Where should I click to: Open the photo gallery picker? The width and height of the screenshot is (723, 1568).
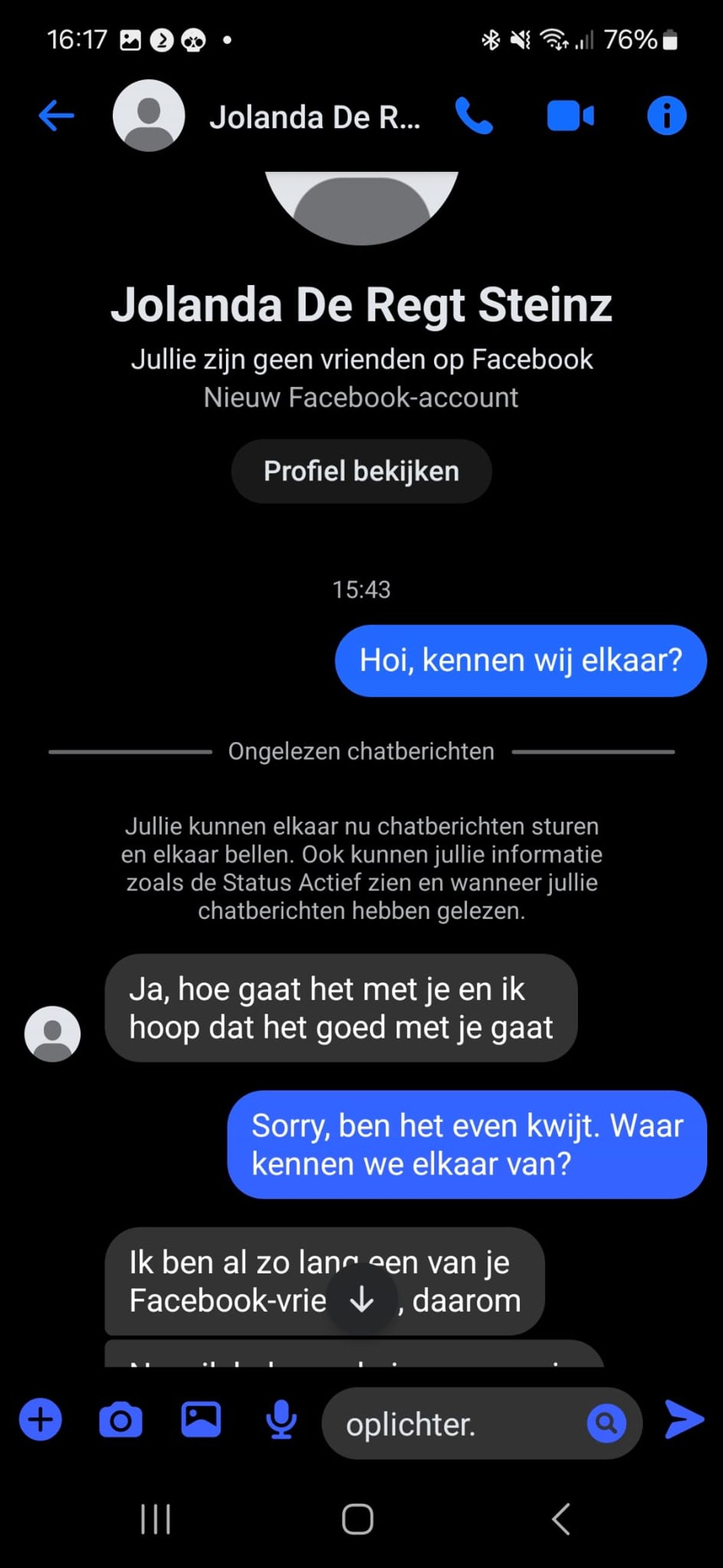tap(201, 1420)
